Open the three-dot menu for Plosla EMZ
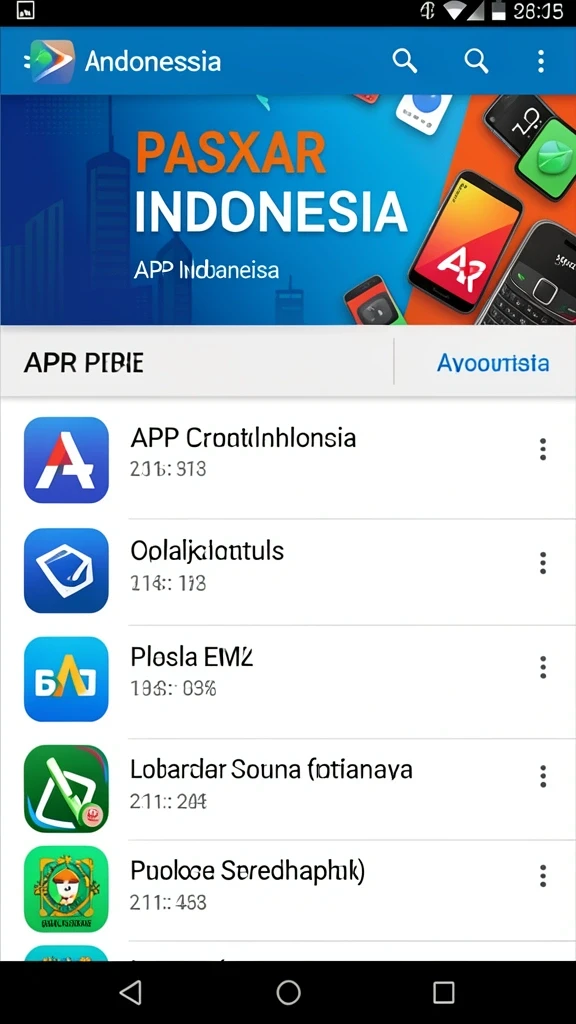576x1024 pixels. point(543,667)
